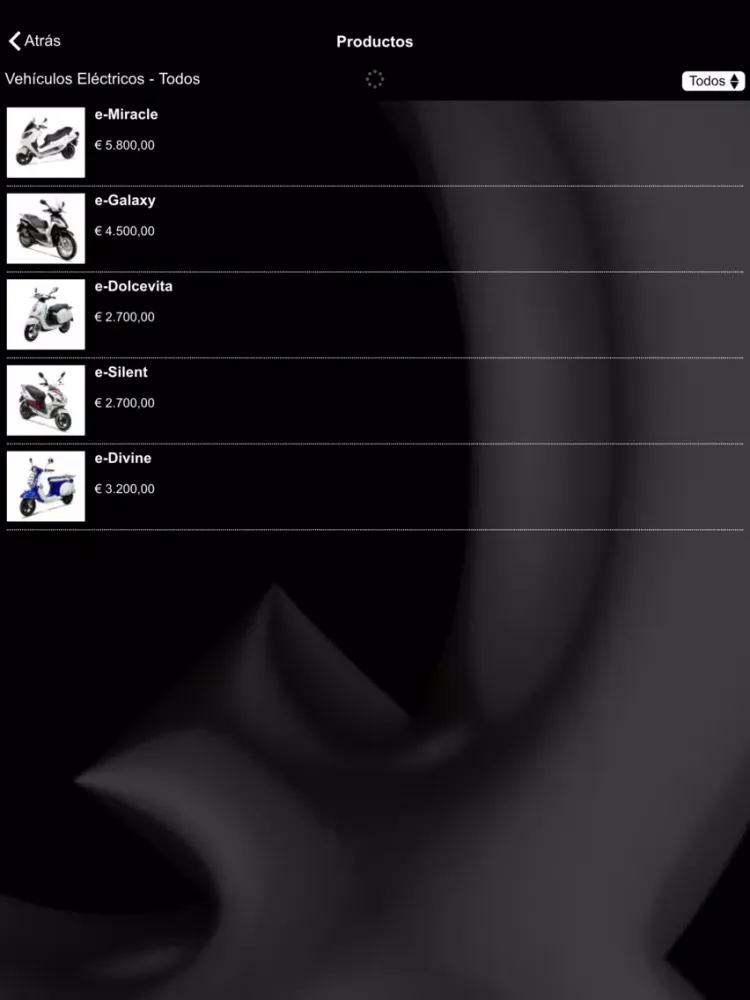750x1000 pixels.
Task: Select the e-Galaxy scooter row
Action: tap(125, 201)
